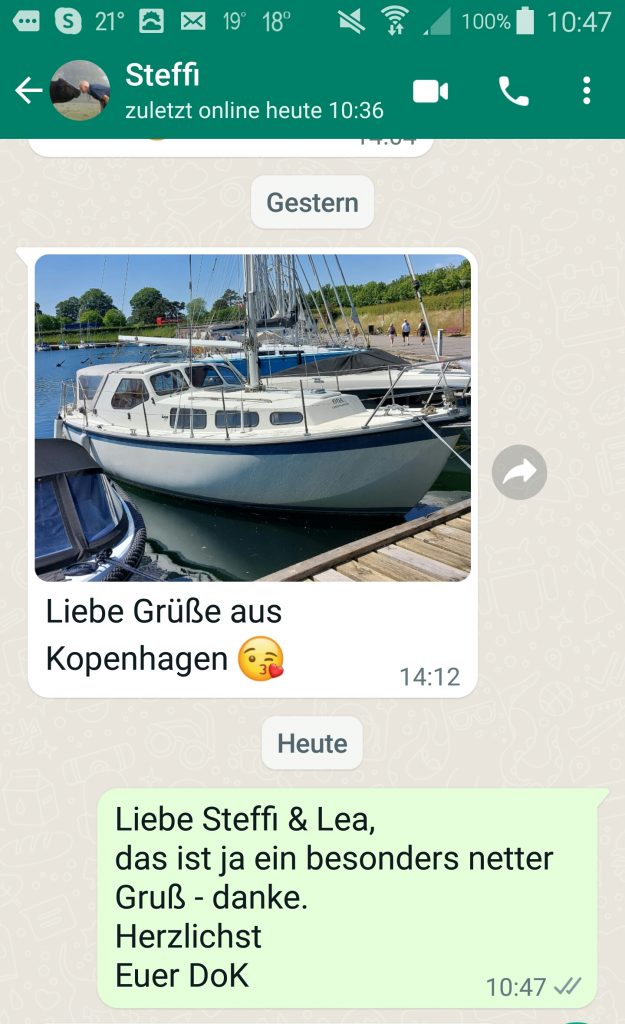Start a voice call with Steffi
625x1024 pixels.
coord(513,91)
